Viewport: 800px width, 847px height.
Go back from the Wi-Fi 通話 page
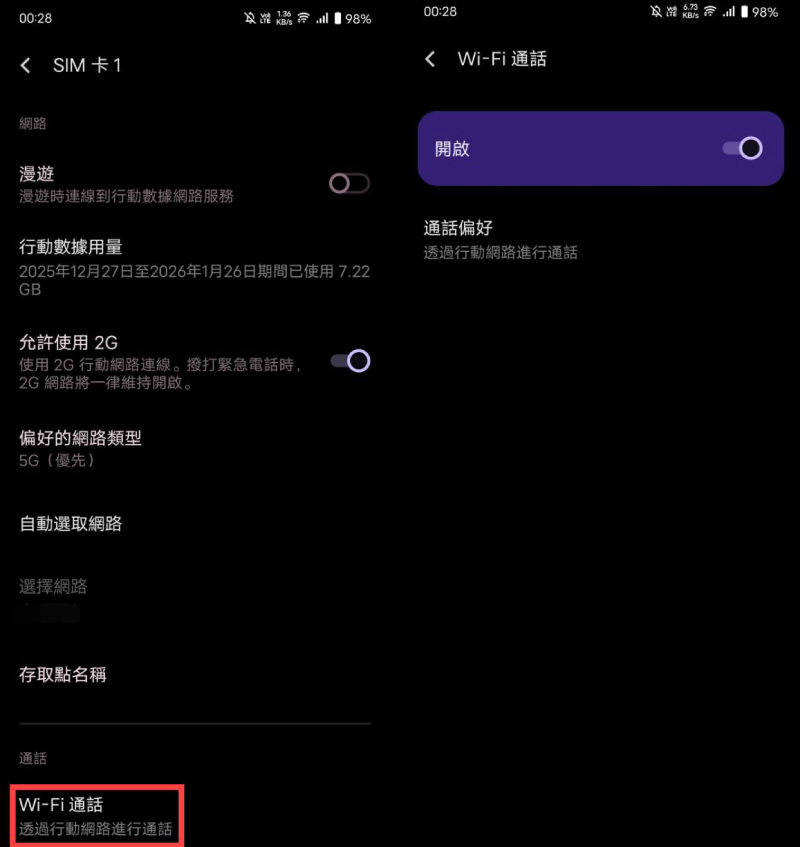431,59
